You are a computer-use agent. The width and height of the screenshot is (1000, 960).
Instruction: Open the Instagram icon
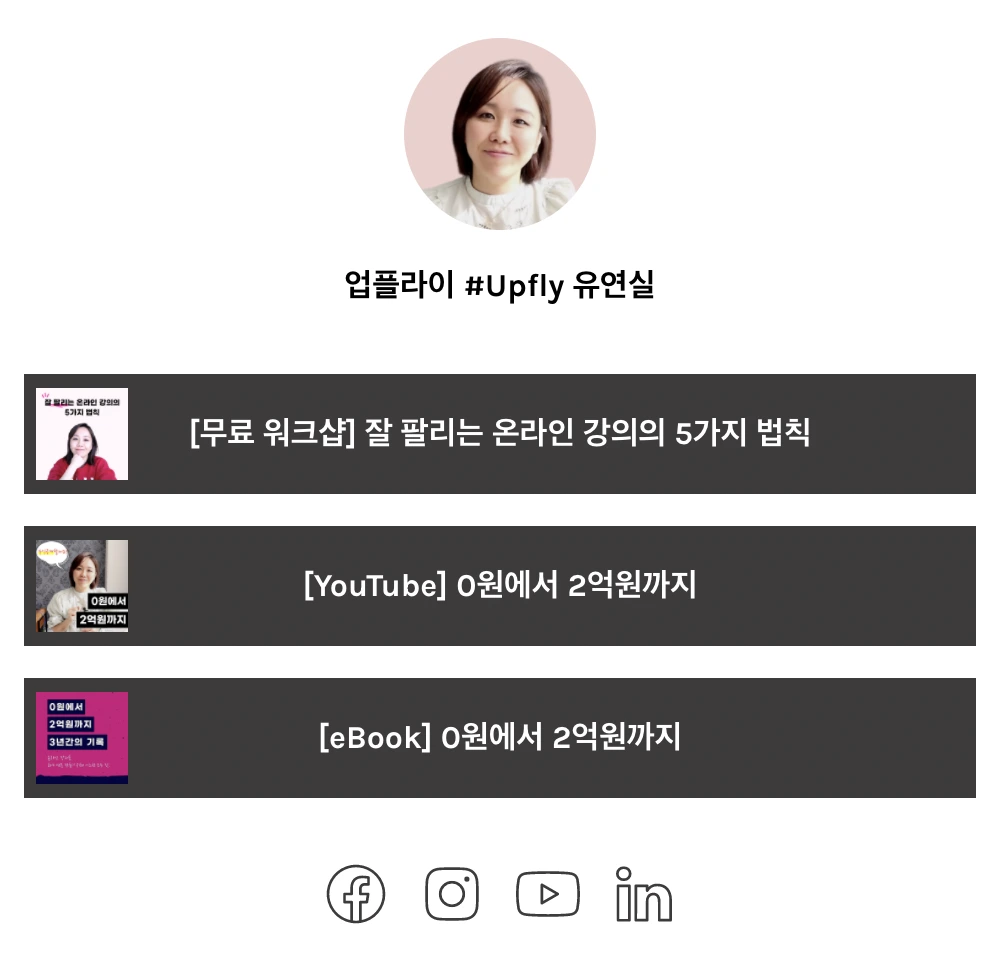(x=452, y=894)
